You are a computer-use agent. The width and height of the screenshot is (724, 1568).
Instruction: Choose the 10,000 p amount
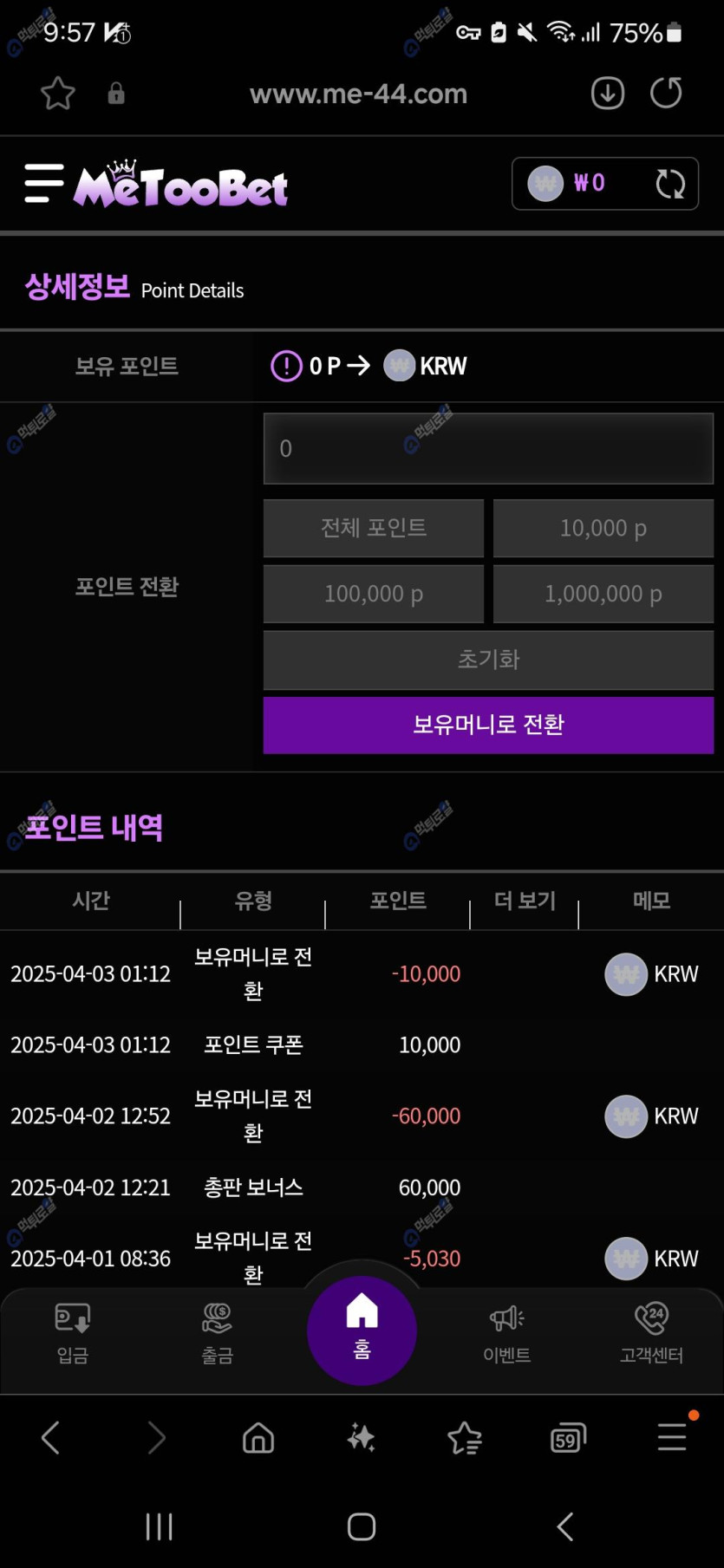(x=603, y=528)
